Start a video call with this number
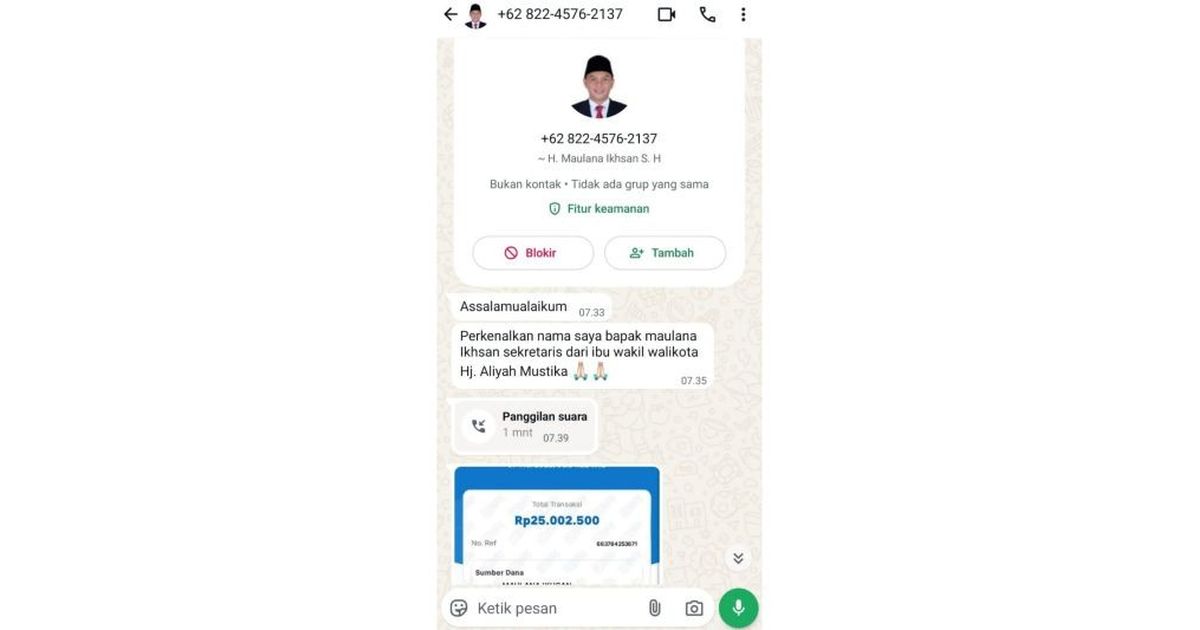 [666, 14]
